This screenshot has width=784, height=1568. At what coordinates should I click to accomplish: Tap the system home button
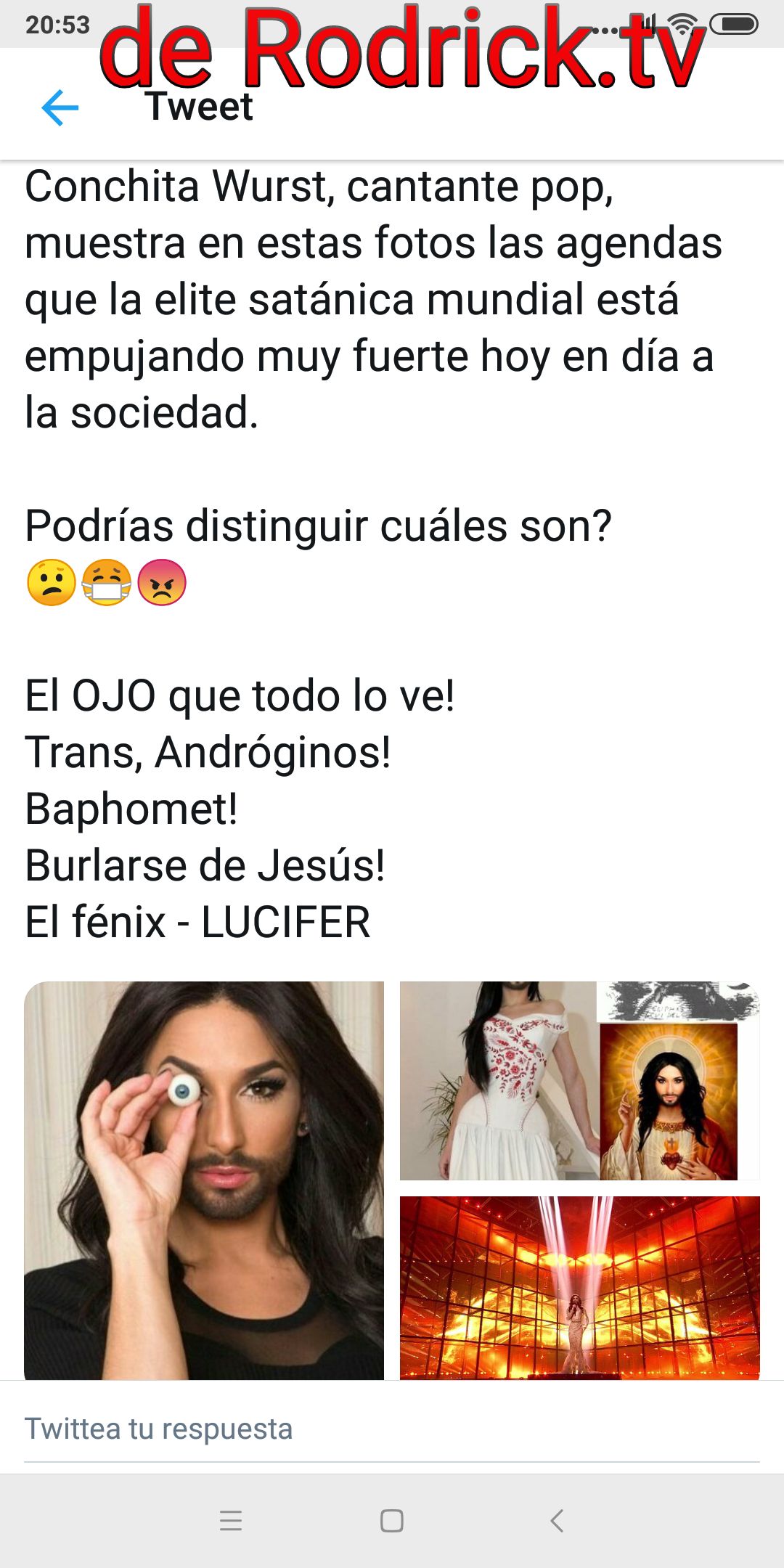point(392,1520)
